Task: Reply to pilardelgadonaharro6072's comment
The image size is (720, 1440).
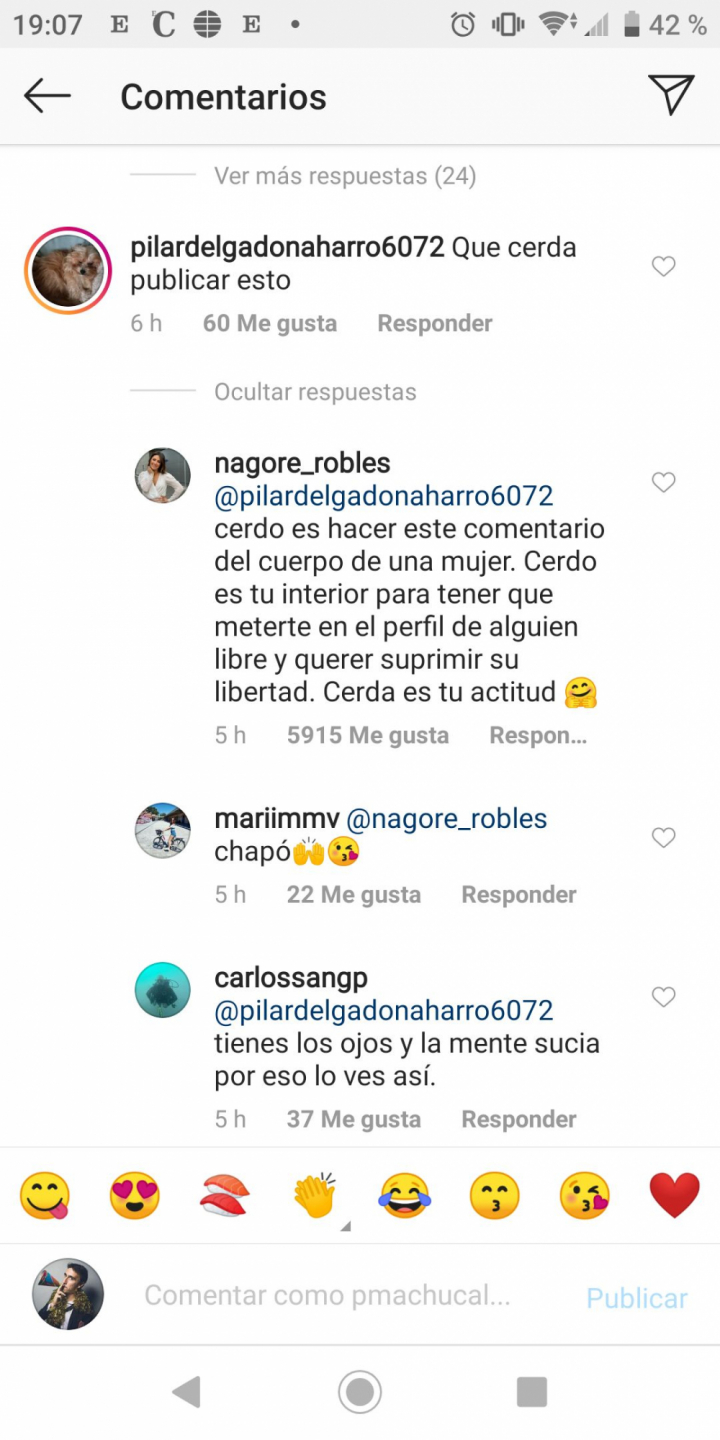Action: pos(434,323)
